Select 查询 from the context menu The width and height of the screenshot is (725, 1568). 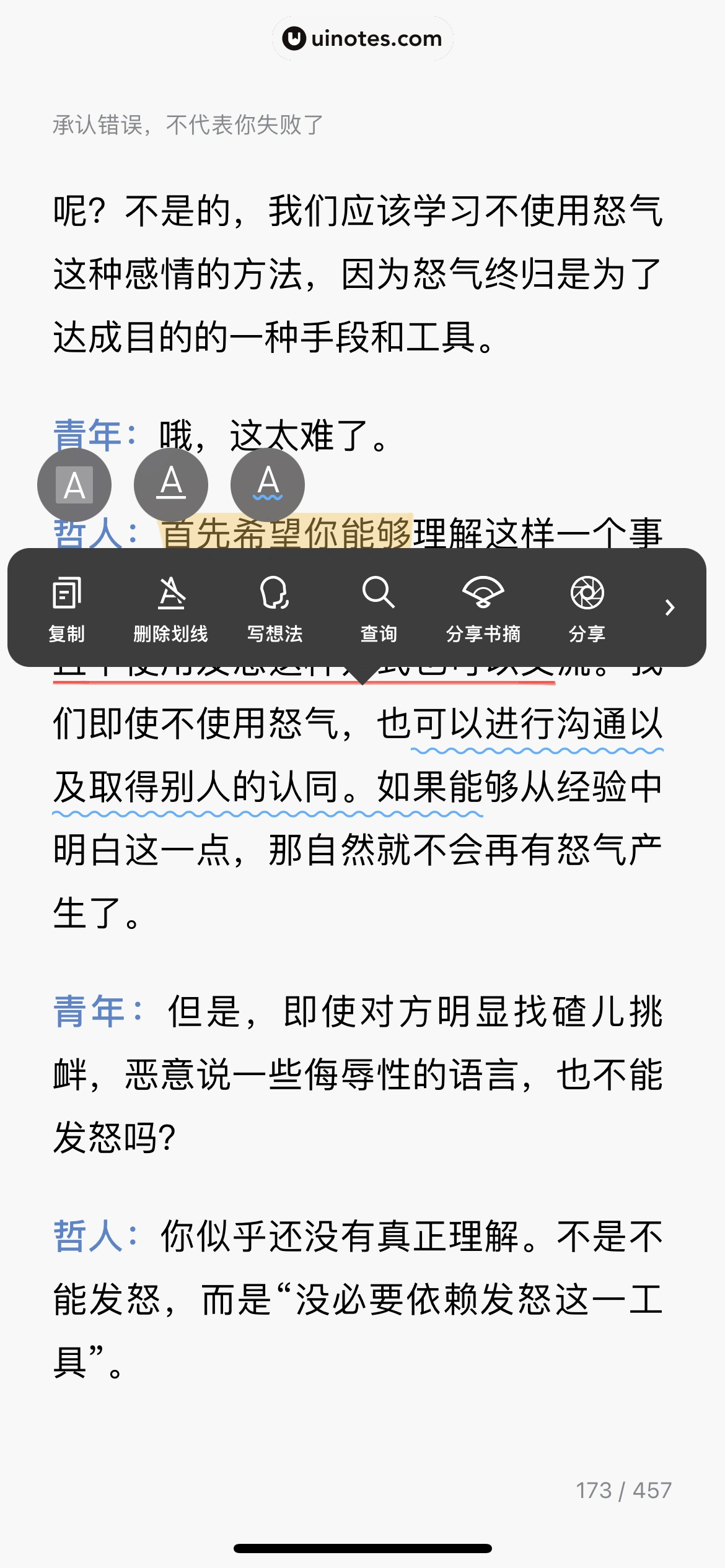click(x=377, y=609)
